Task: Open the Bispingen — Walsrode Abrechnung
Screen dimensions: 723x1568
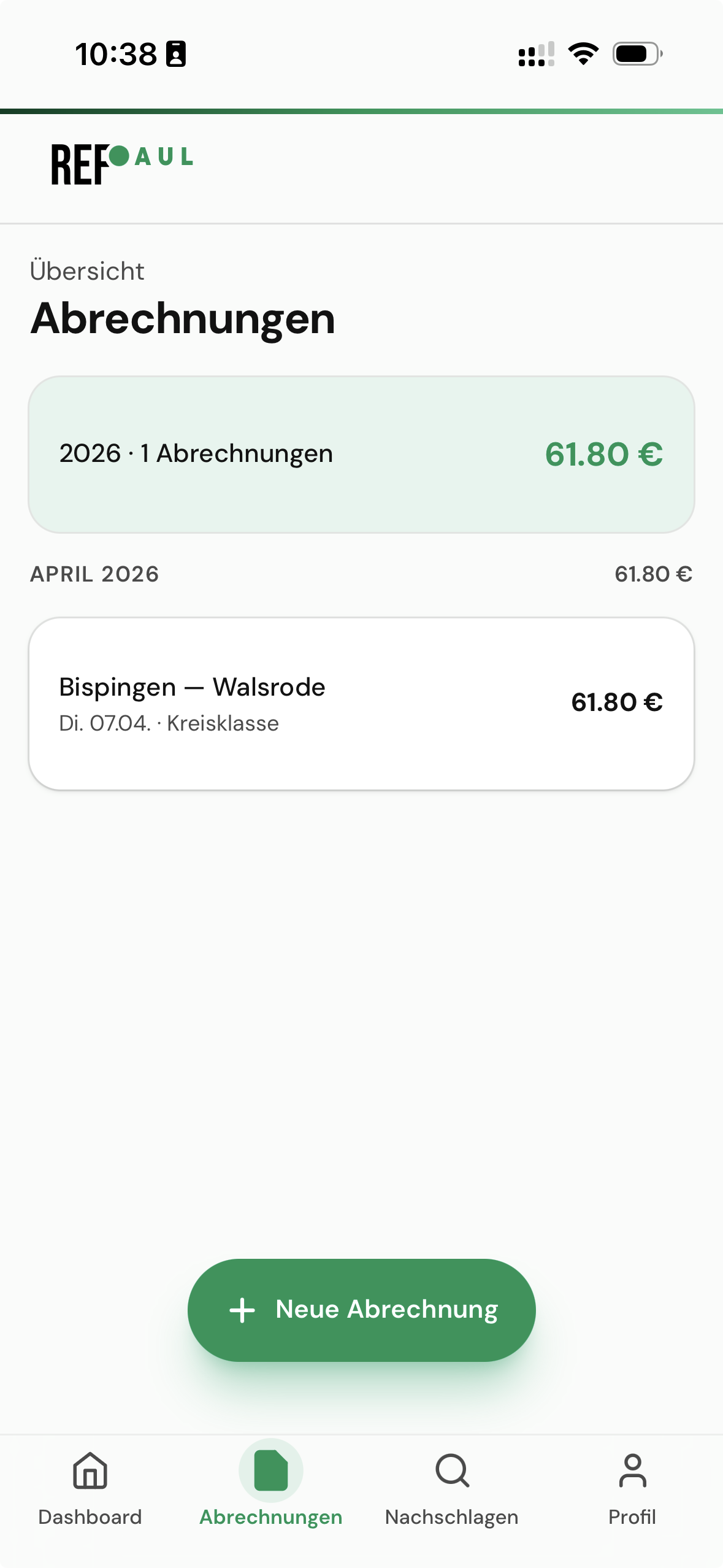Action: pos(361,702)
